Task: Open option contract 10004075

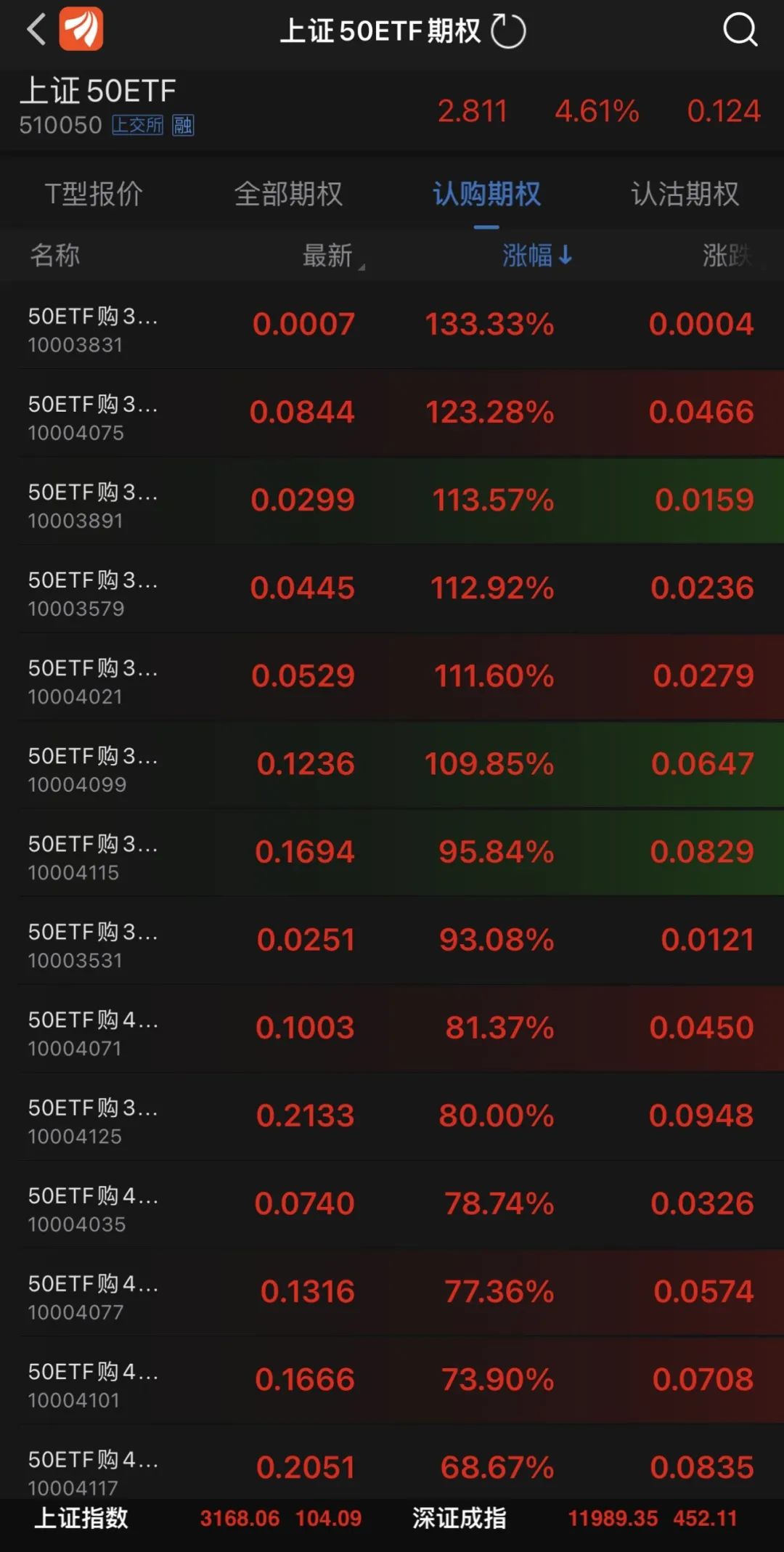Action: tap(392, 413)
